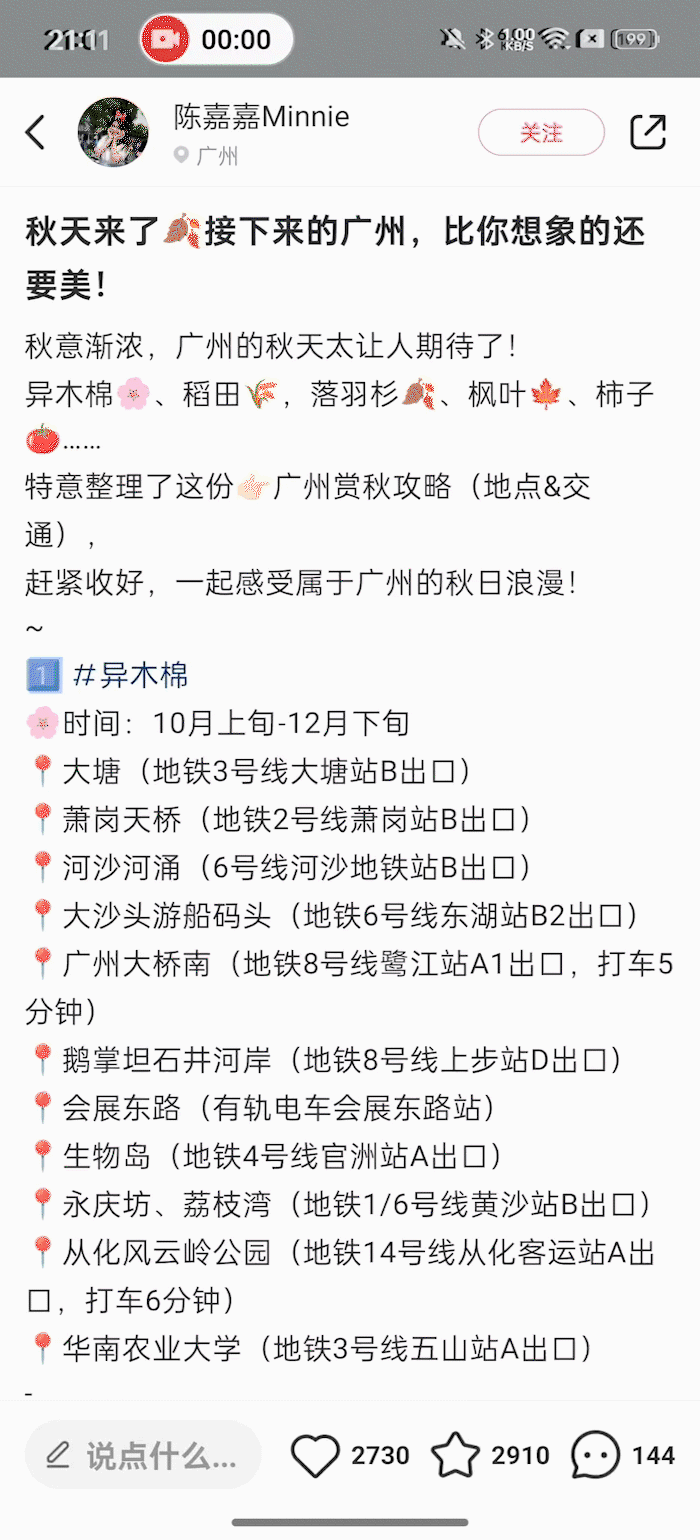Like this post with the heart
This screenshot has height=1540, width=700.
click(315, 1455)
